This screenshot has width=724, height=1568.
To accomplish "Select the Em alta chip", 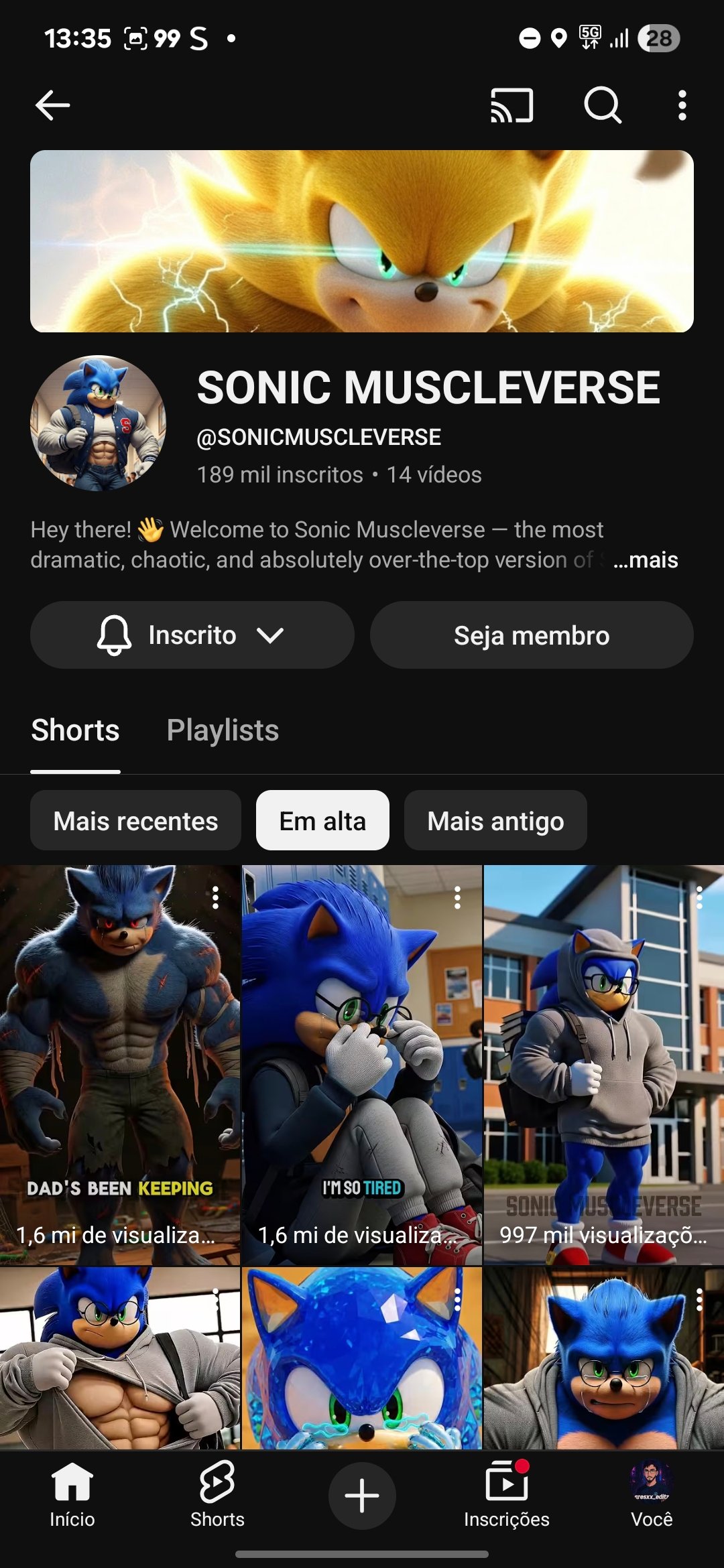I will [x=322, y=820].
